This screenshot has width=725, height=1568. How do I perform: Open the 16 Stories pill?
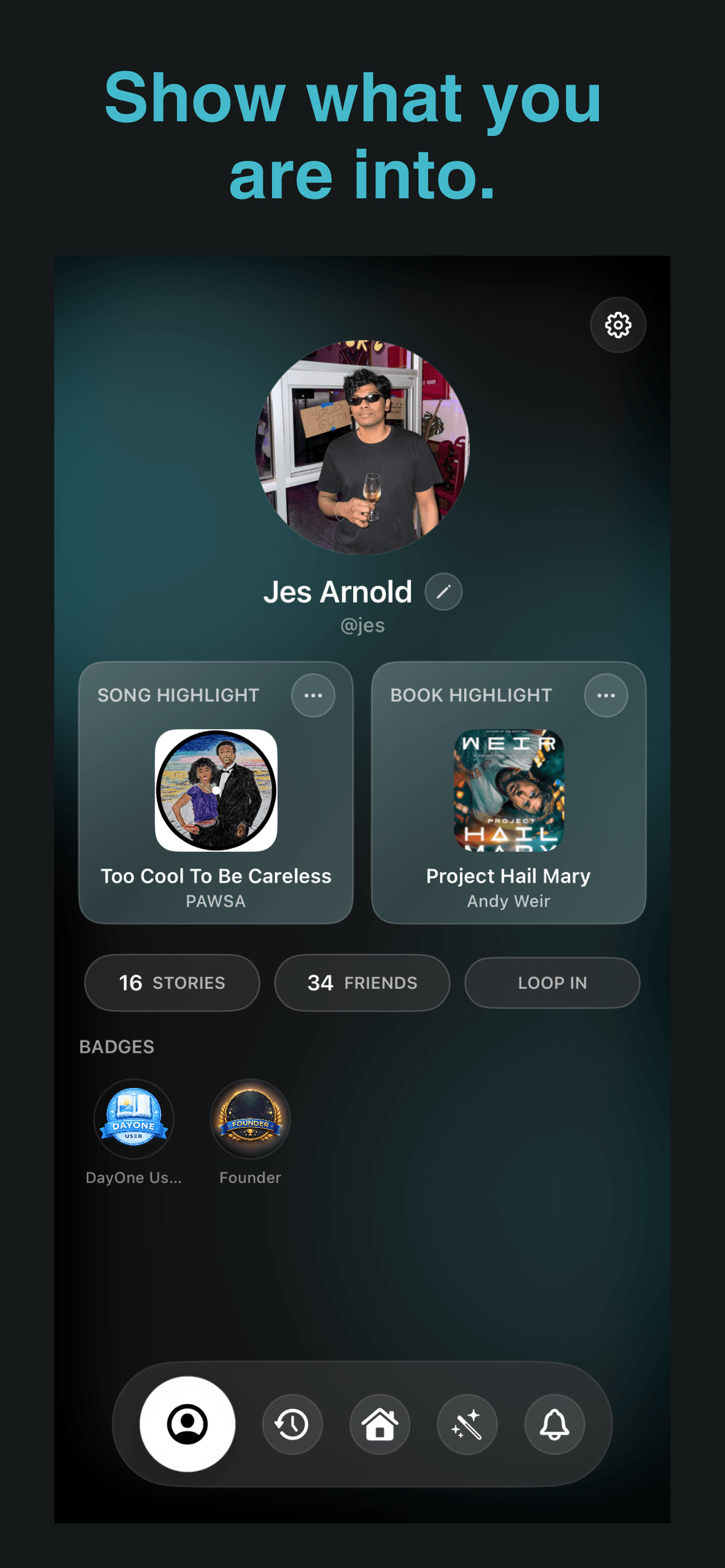[x=172, y=982]
